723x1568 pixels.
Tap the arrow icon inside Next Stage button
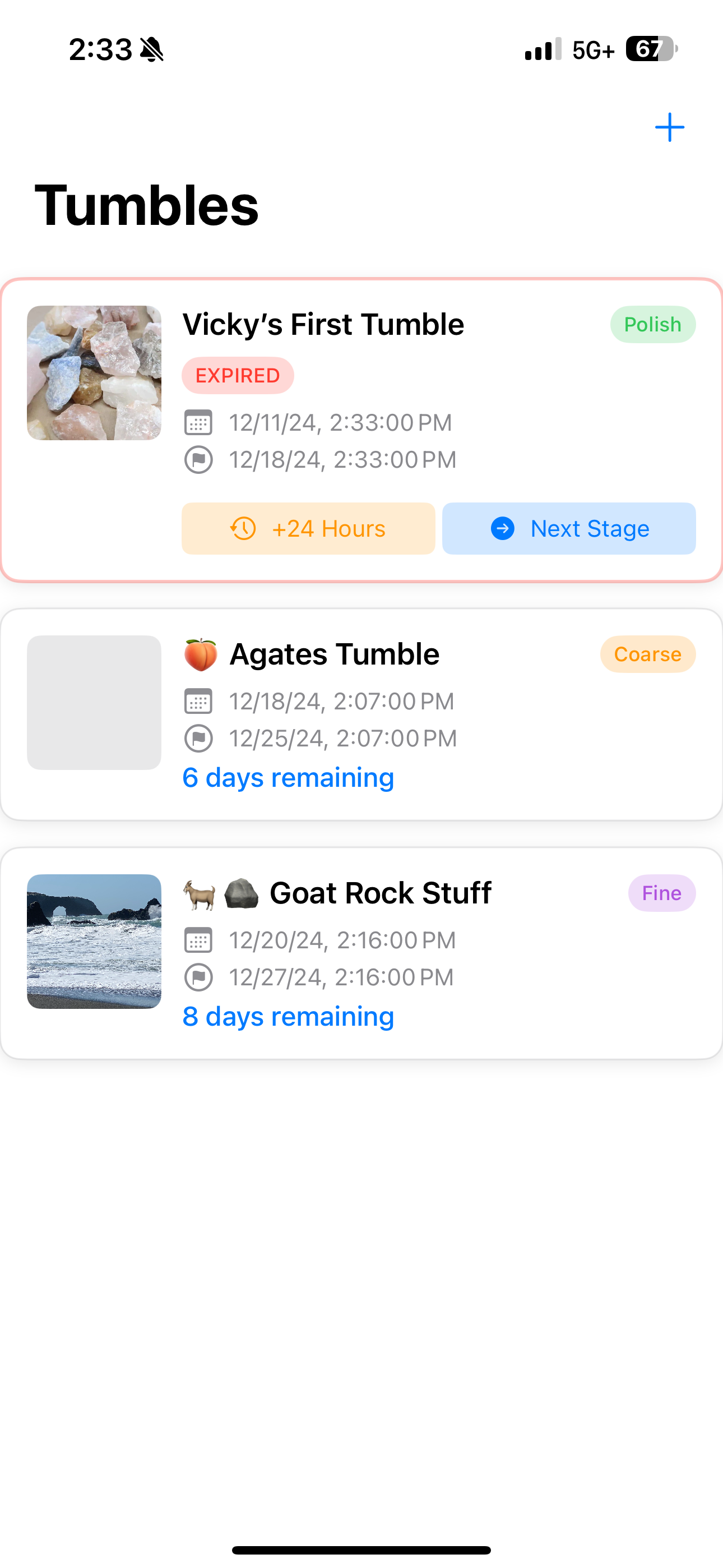coord(503,528)
